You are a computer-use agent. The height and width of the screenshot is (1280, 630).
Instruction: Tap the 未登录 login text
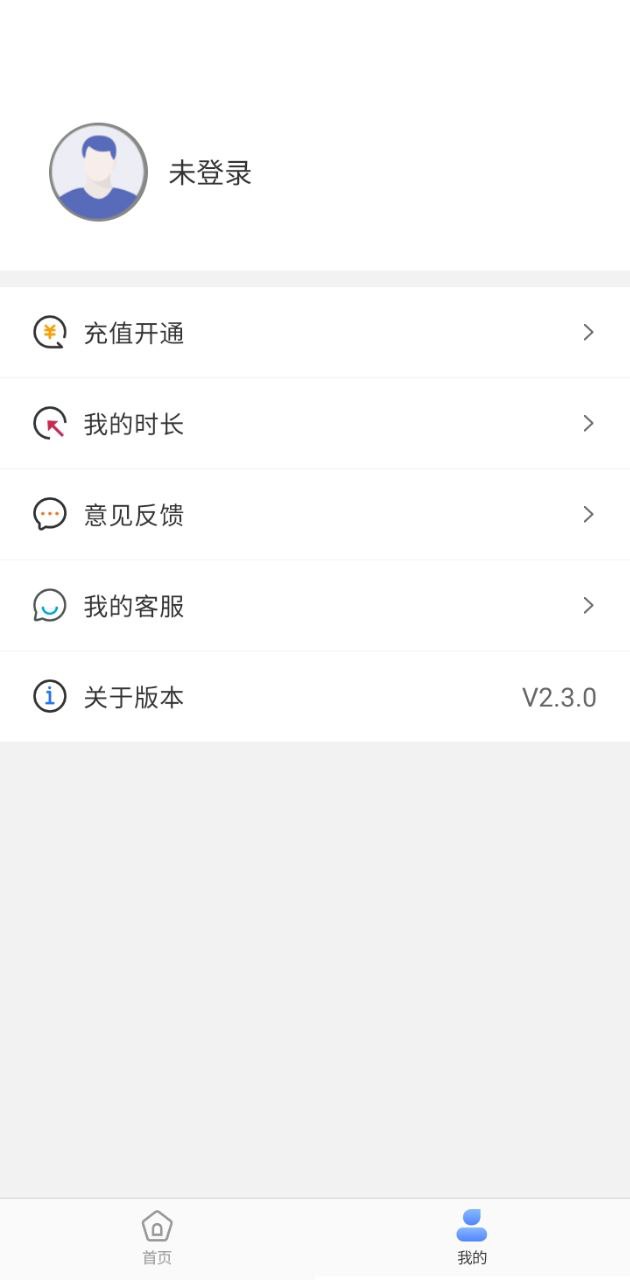pyautogui.click(x=210, y=173)
